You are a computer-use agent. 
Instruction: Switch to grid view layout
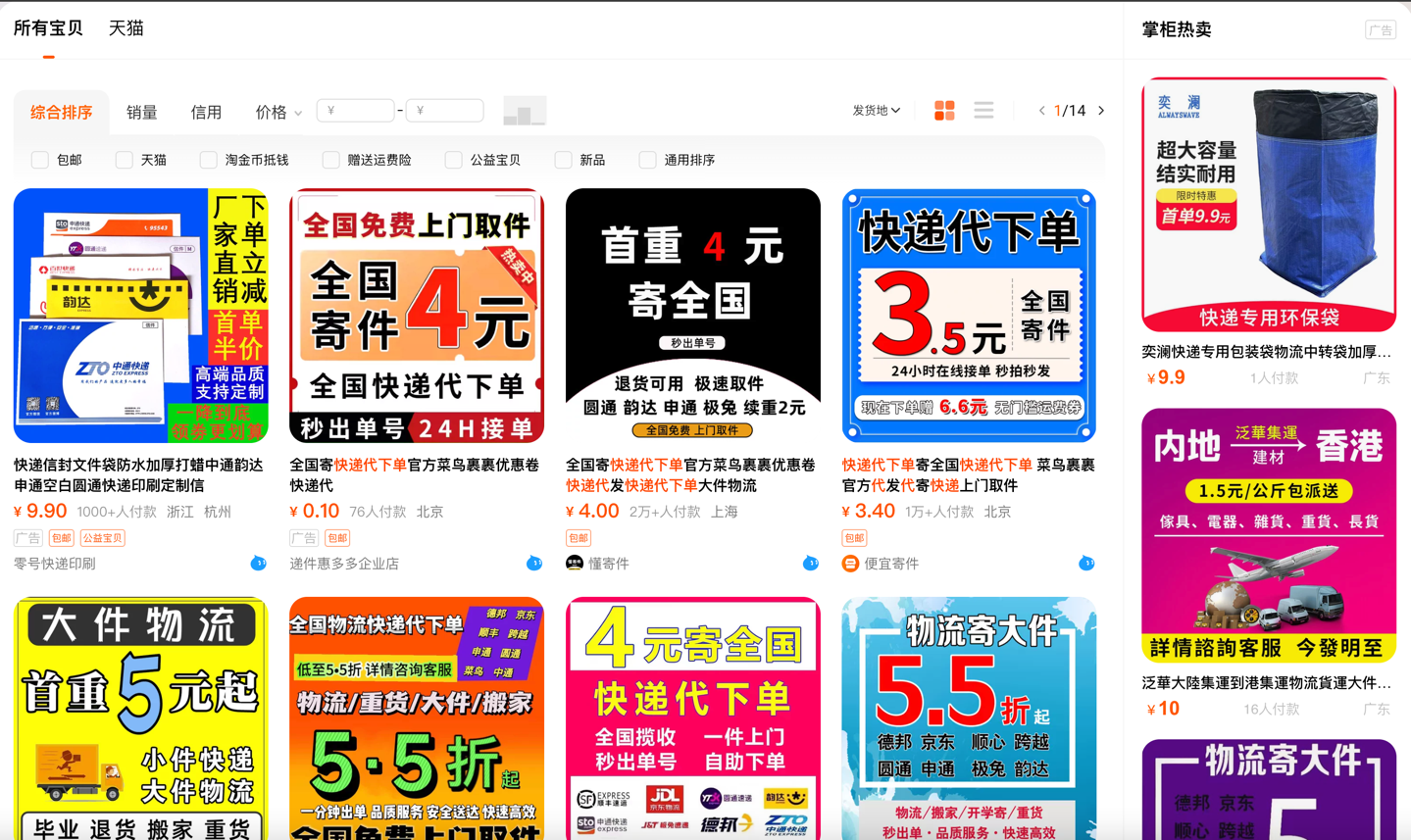(x=944, y=111)
